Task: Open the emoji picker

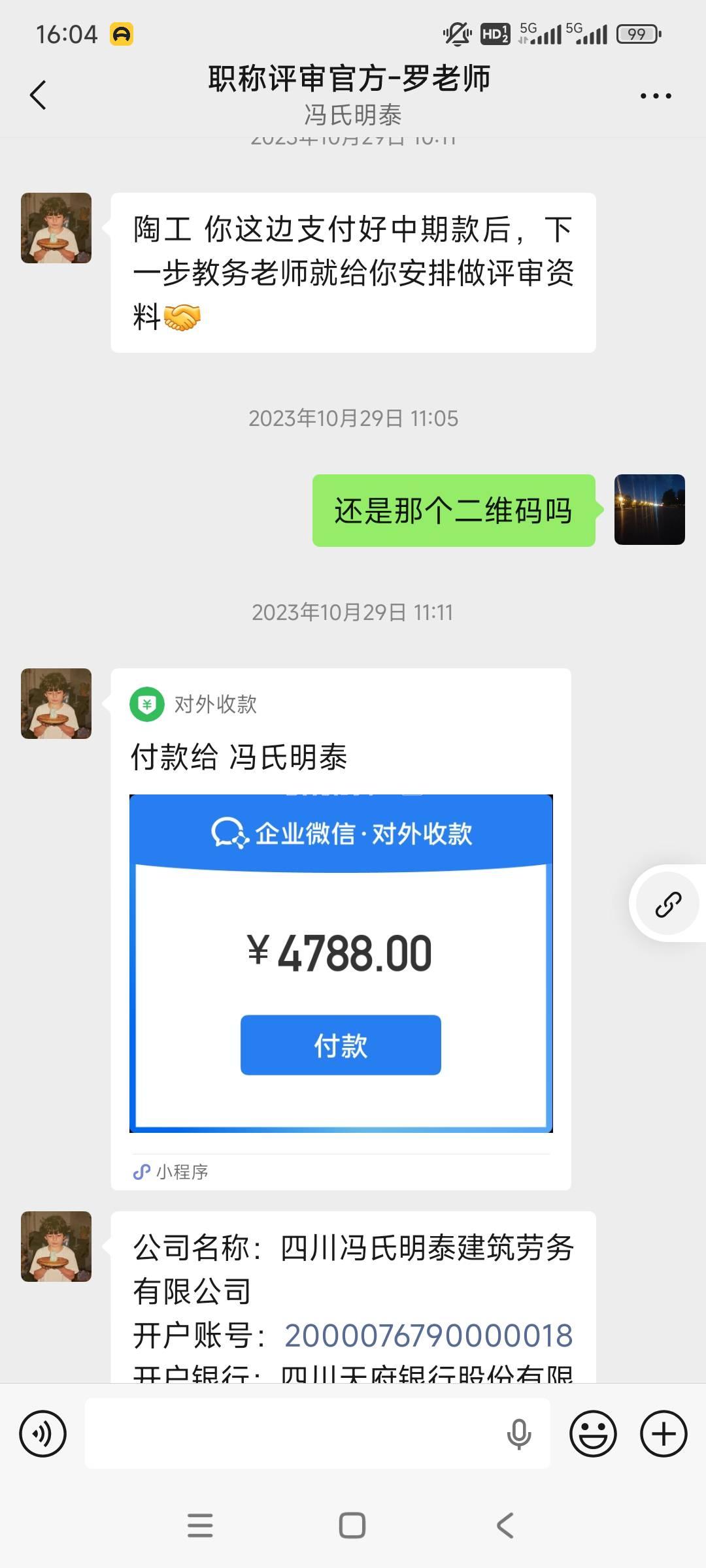Action: click(593, 1433)
